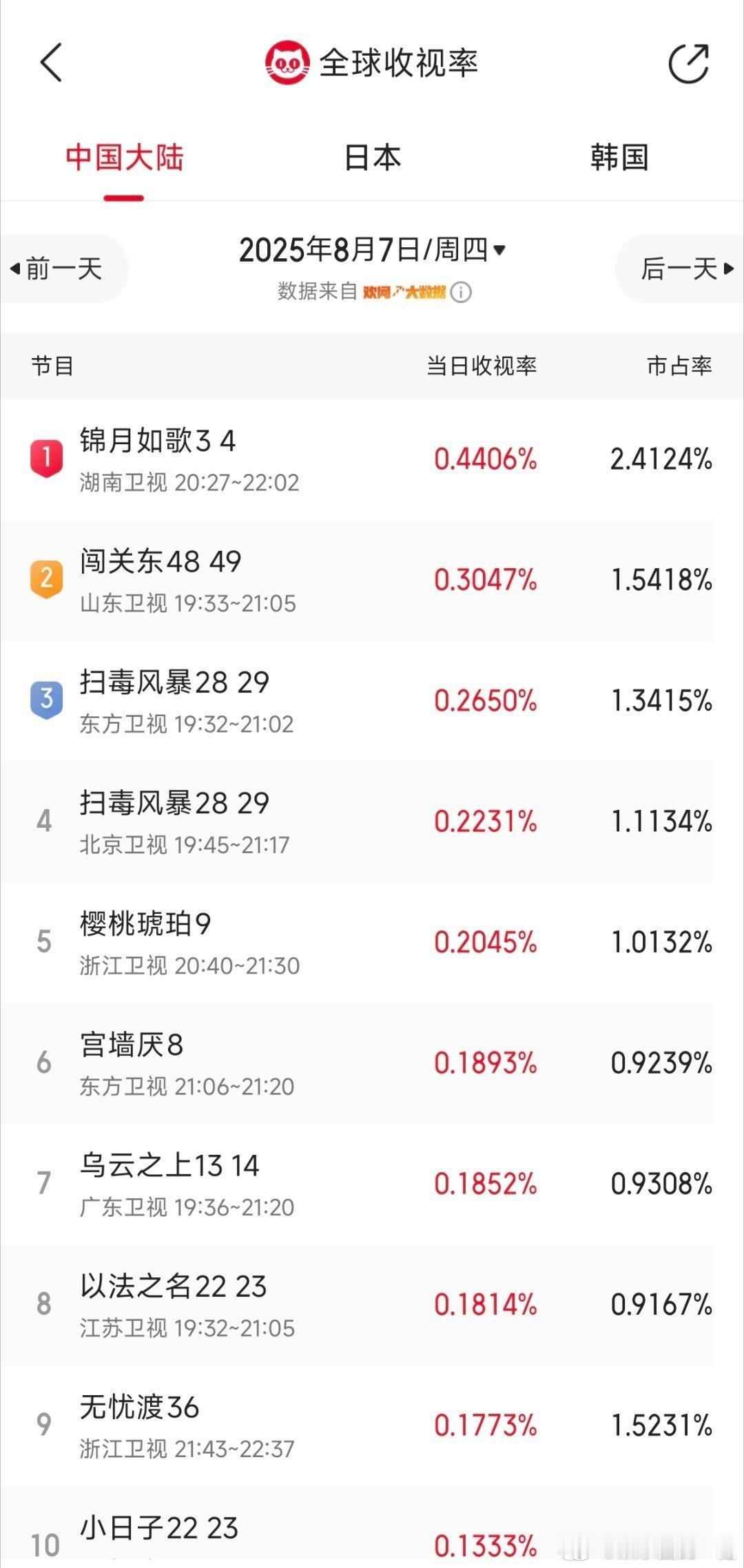Open 以法之名22 23 row
Screen dimensions: 744x1568
(x=357, y=1304)
